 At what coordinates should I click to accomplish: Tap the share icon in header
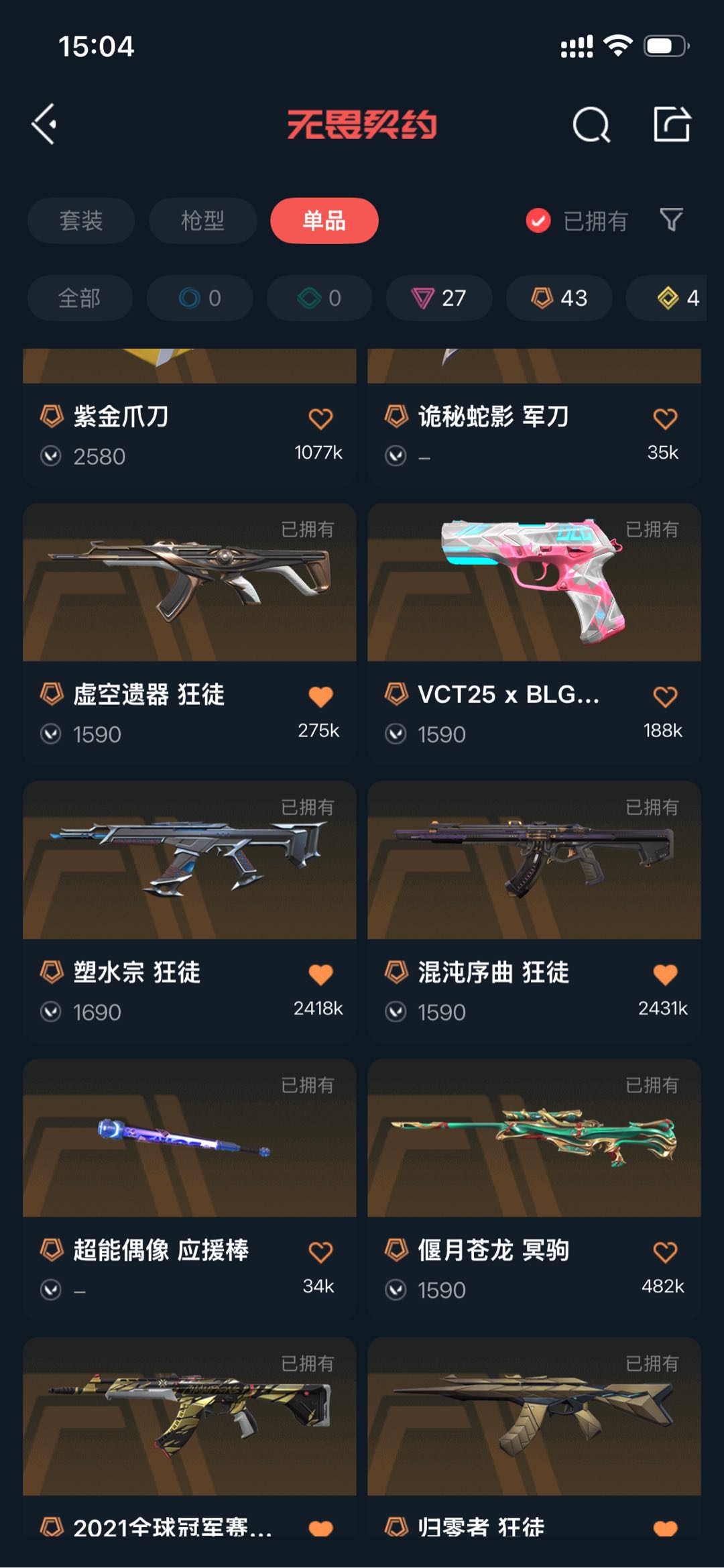point(672,124)
